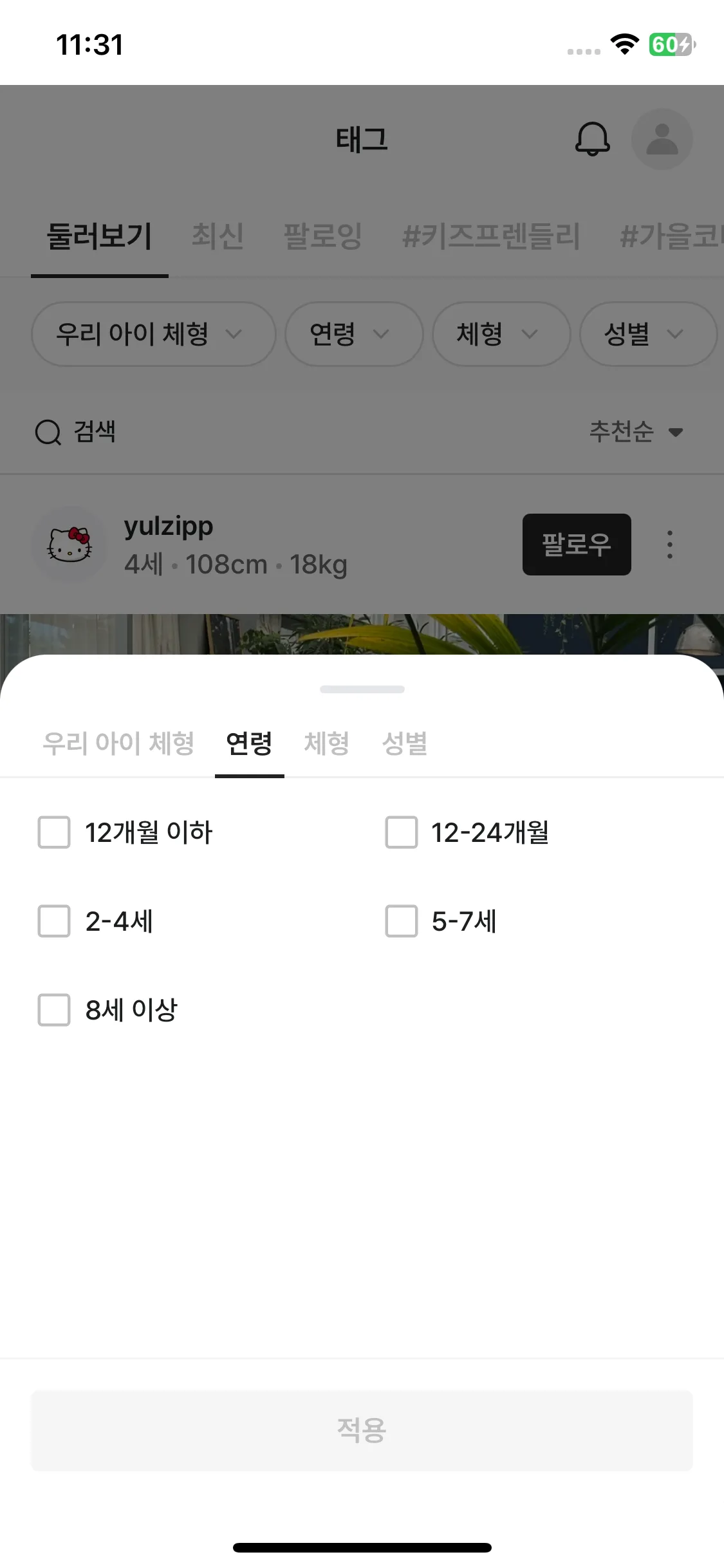Open the #키즈프렌들리 hashtag tab
Viewport: 724px width, 1568px height.
(491, 236)
